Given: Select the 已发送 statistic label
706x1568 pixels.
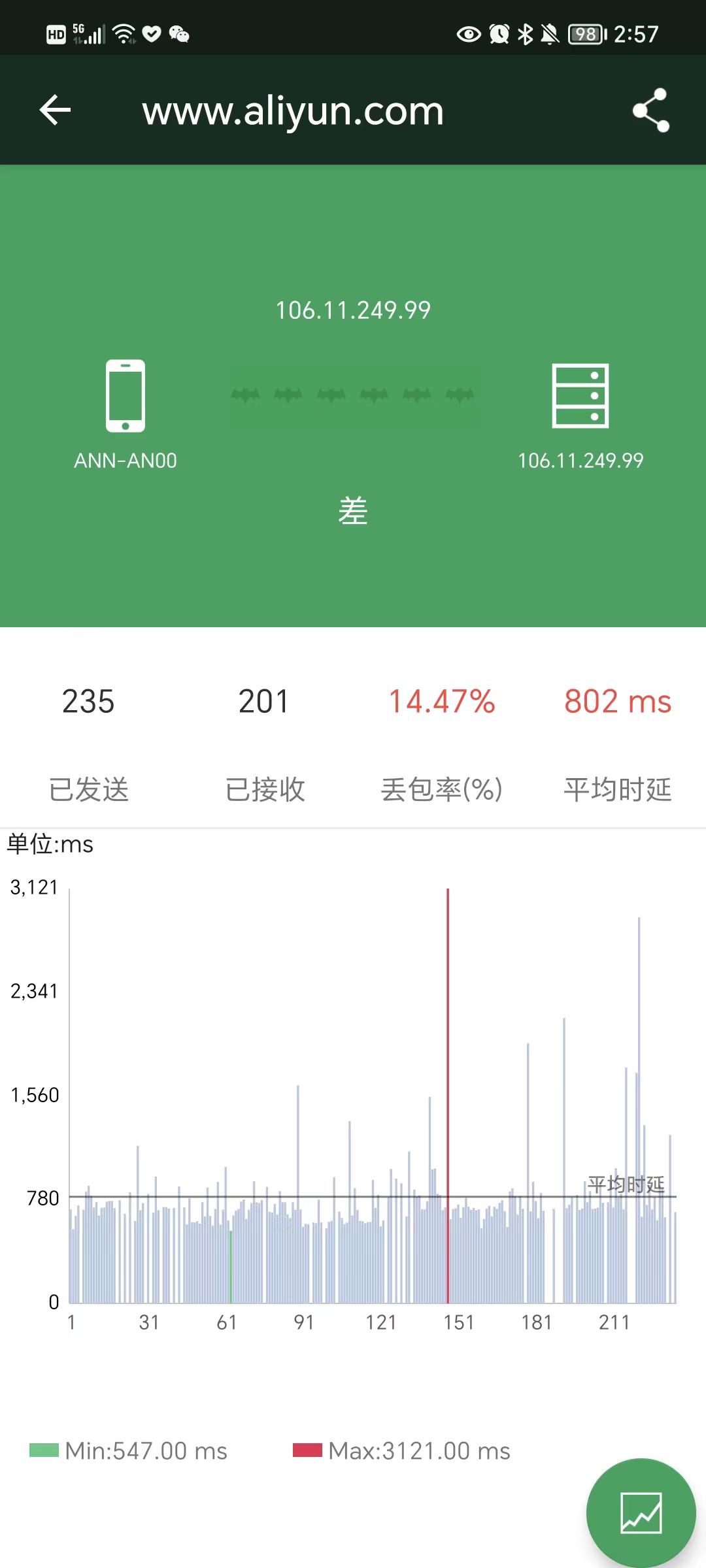Looking at the screenshot, I should point(89,789).
